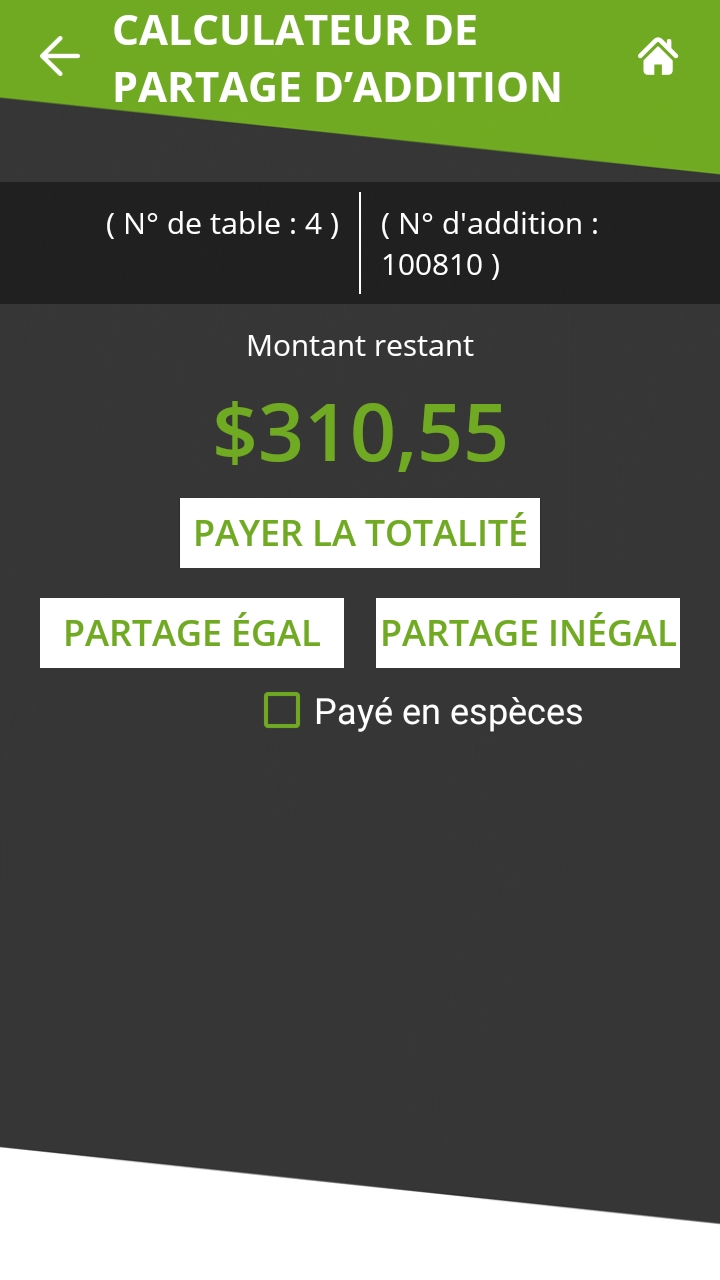Choose PARTAGE ÉGAL split option
This screenshot has width=720, height=1280.
pos(192,633)
